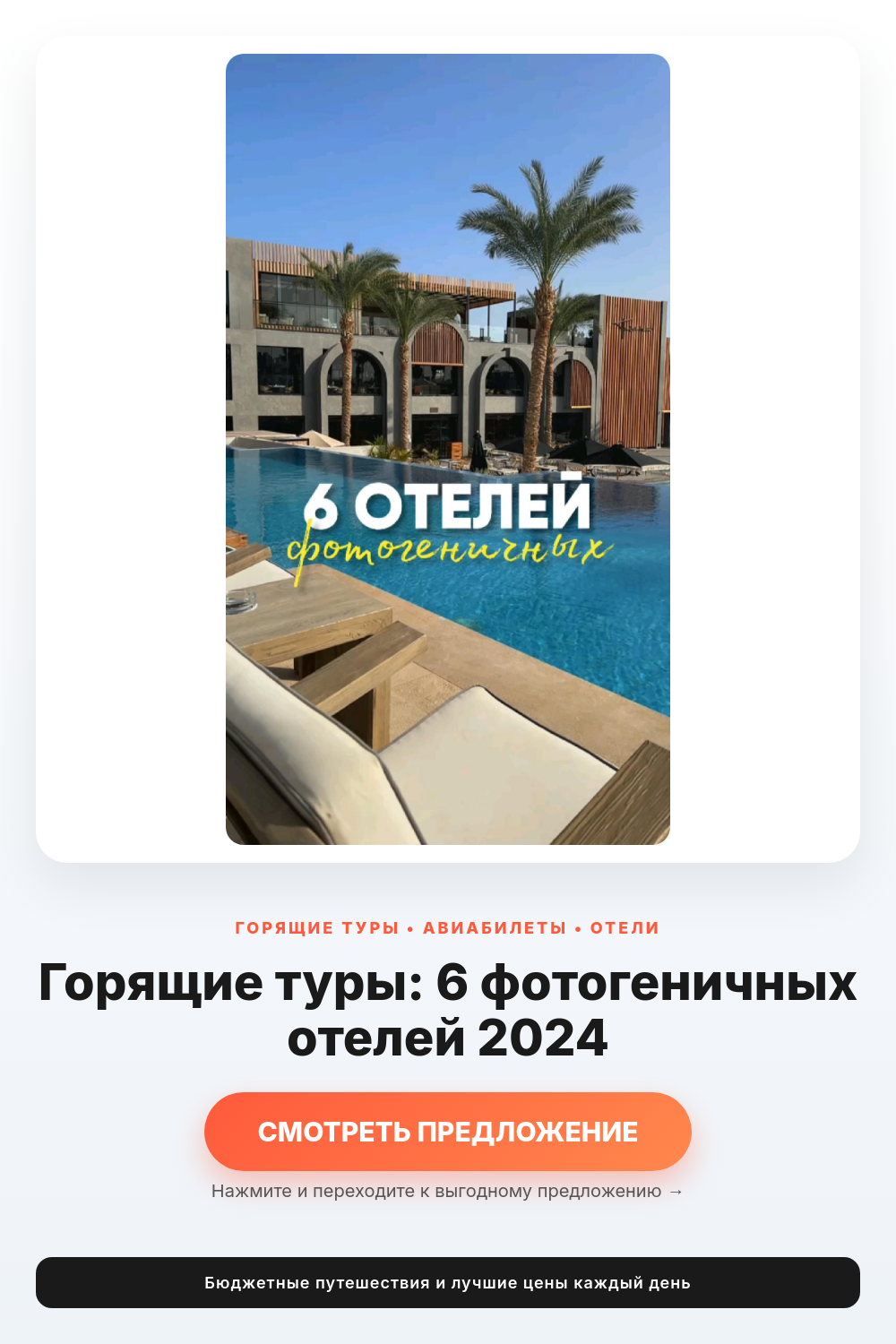Viewport: 896px width, 1344px height.
Task: Open the 6 отелей фотогеничных image card
Action: pyautogui.click(x=448, y=449)
